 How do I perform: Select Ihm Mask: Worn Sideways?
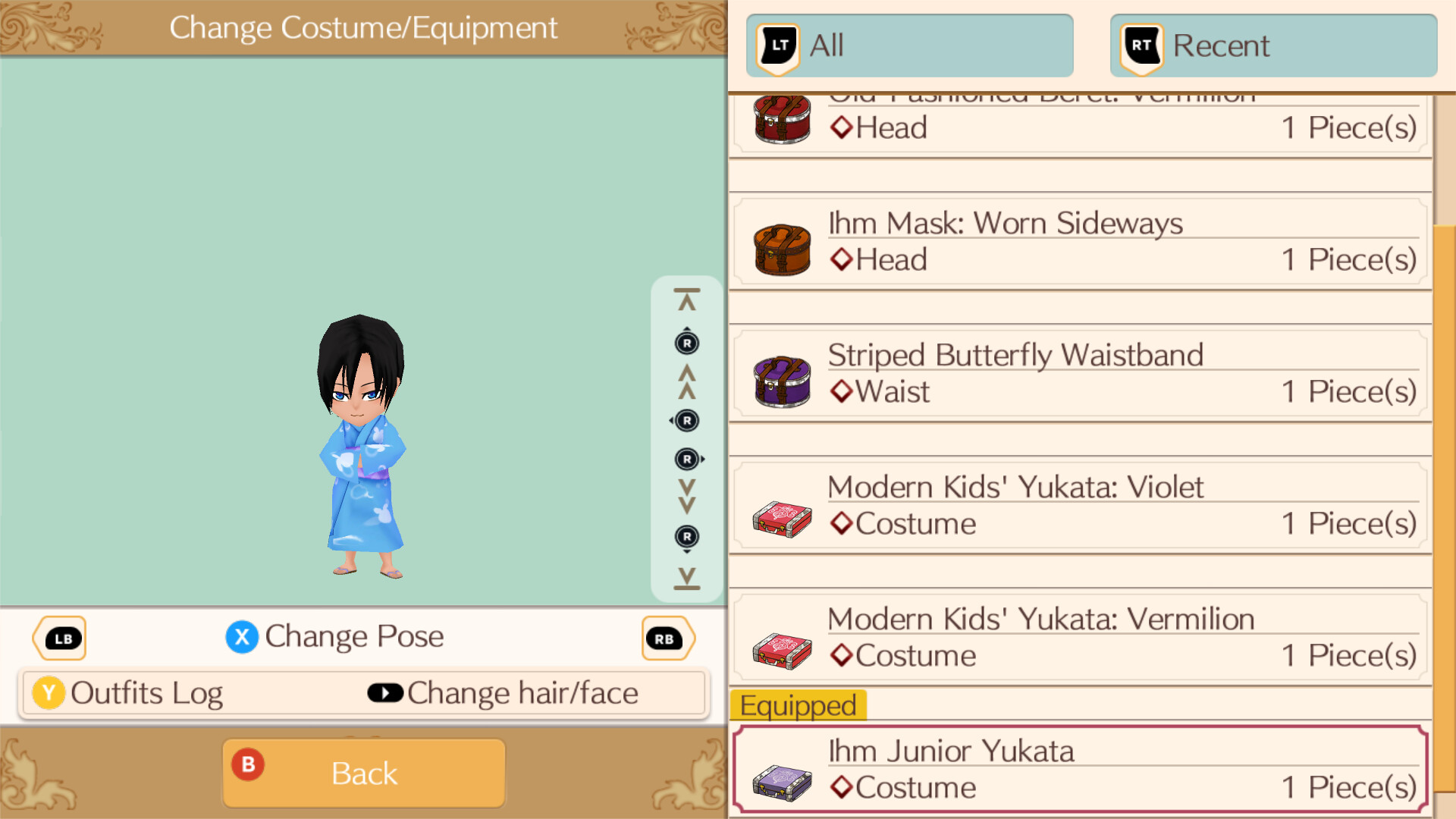[x=1081, y=243]
